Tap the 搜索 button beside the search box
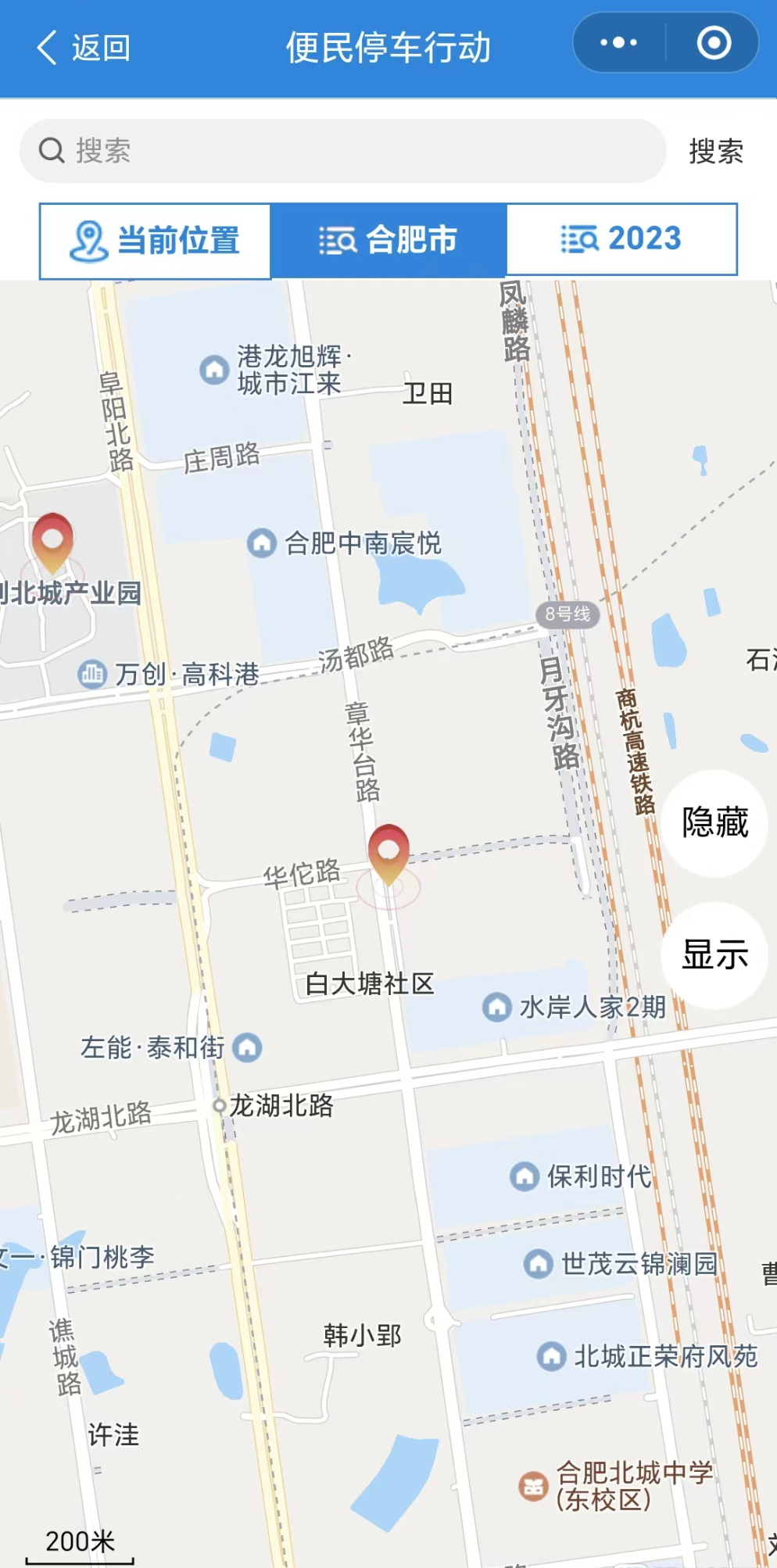 coord(715,152)
